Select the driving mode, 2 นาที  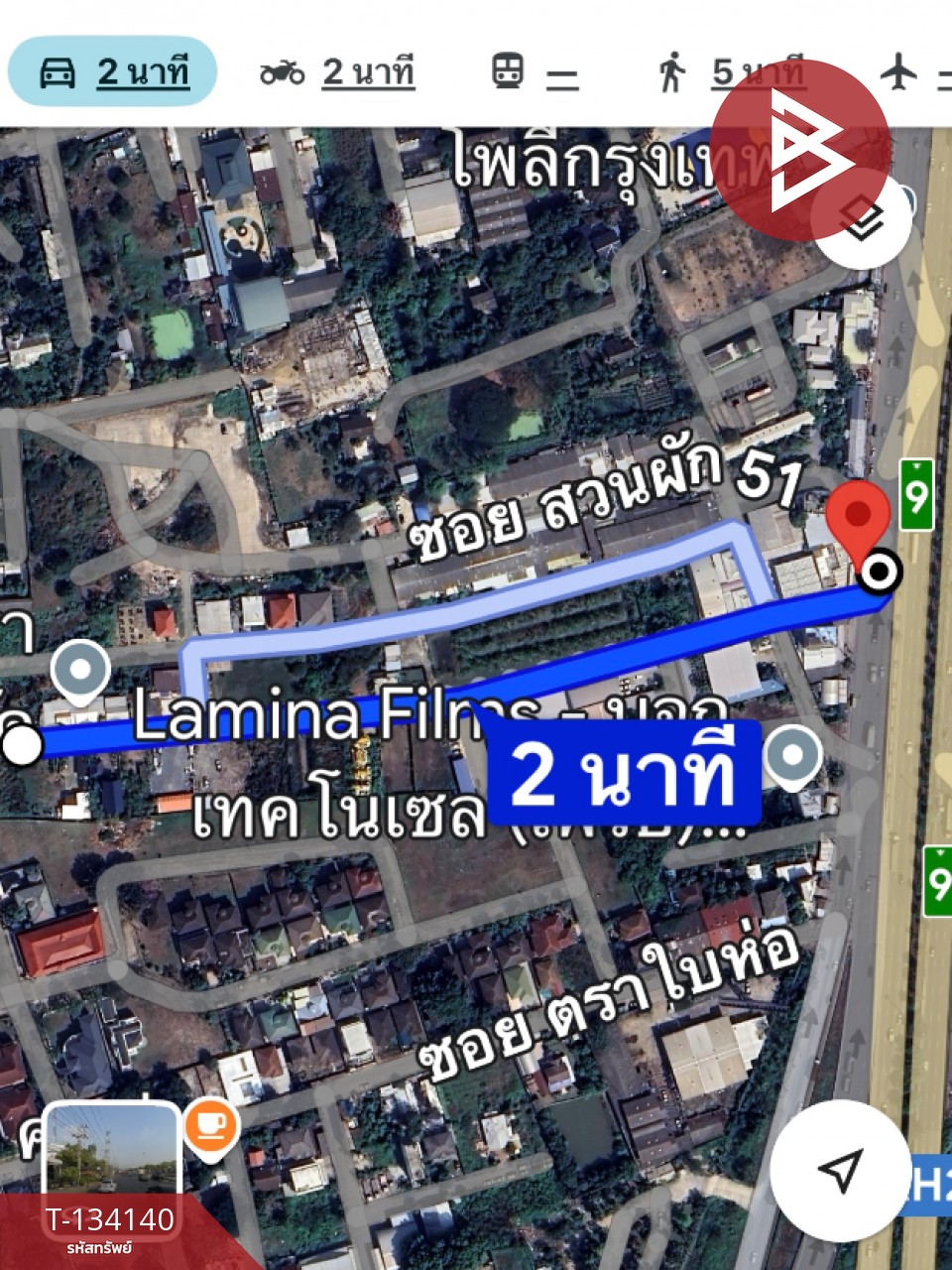click(x=112, y=72)
